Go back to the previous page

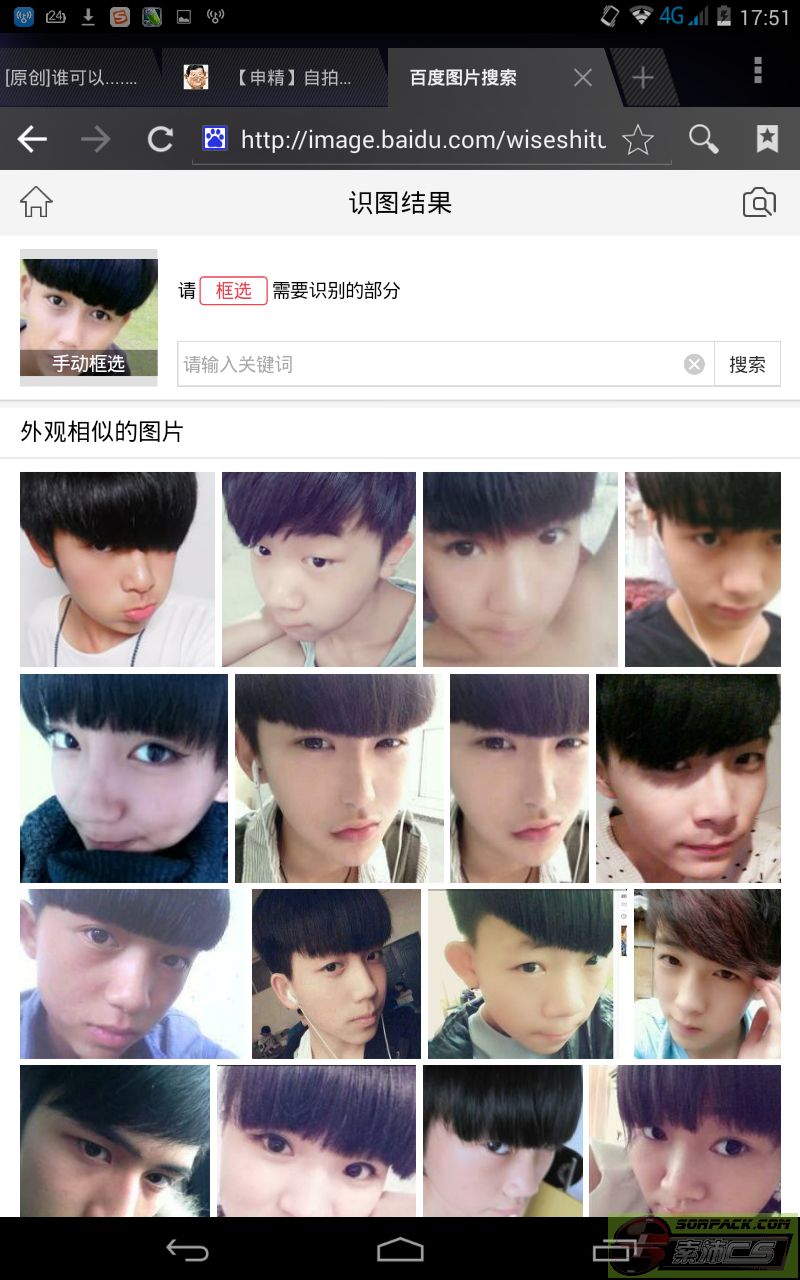click(x=33, y=140)
